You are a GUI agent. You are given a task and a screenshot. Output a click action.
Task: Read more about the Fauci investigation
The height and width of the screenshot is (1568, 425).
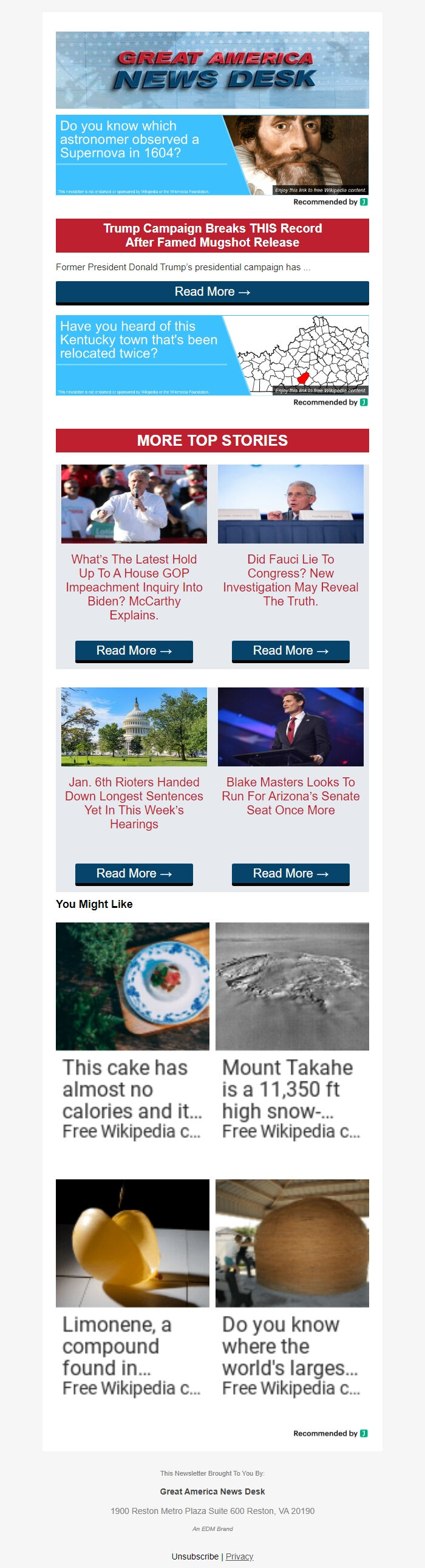coord(290,650)
